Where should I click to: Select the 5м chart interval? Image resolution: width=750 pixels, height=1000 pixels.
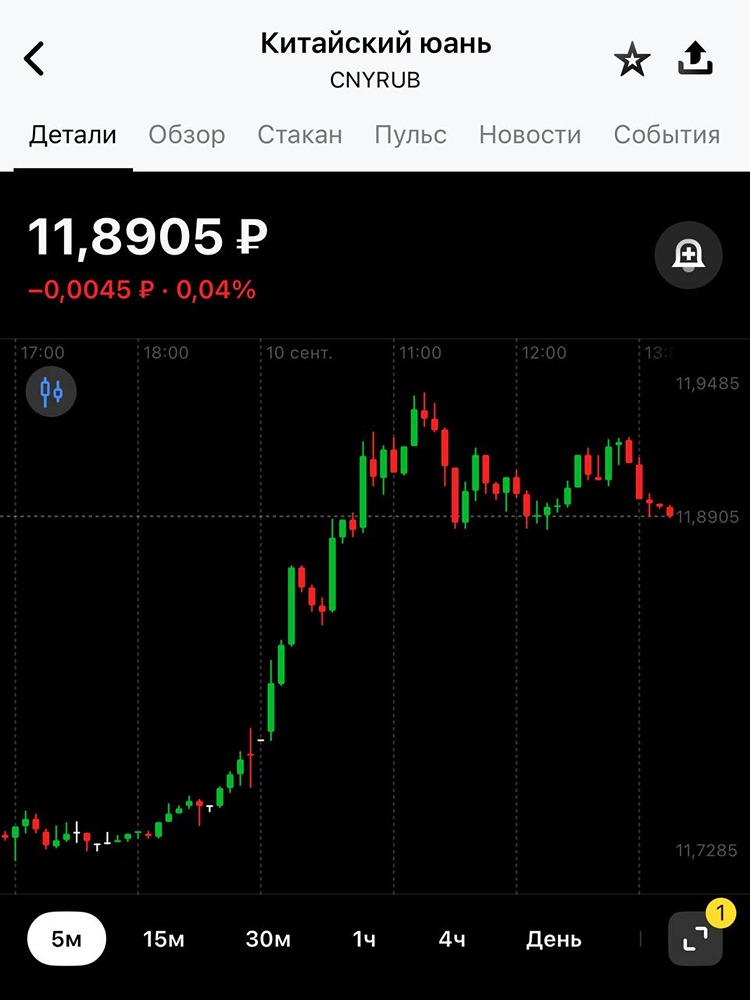coord(65,939)
